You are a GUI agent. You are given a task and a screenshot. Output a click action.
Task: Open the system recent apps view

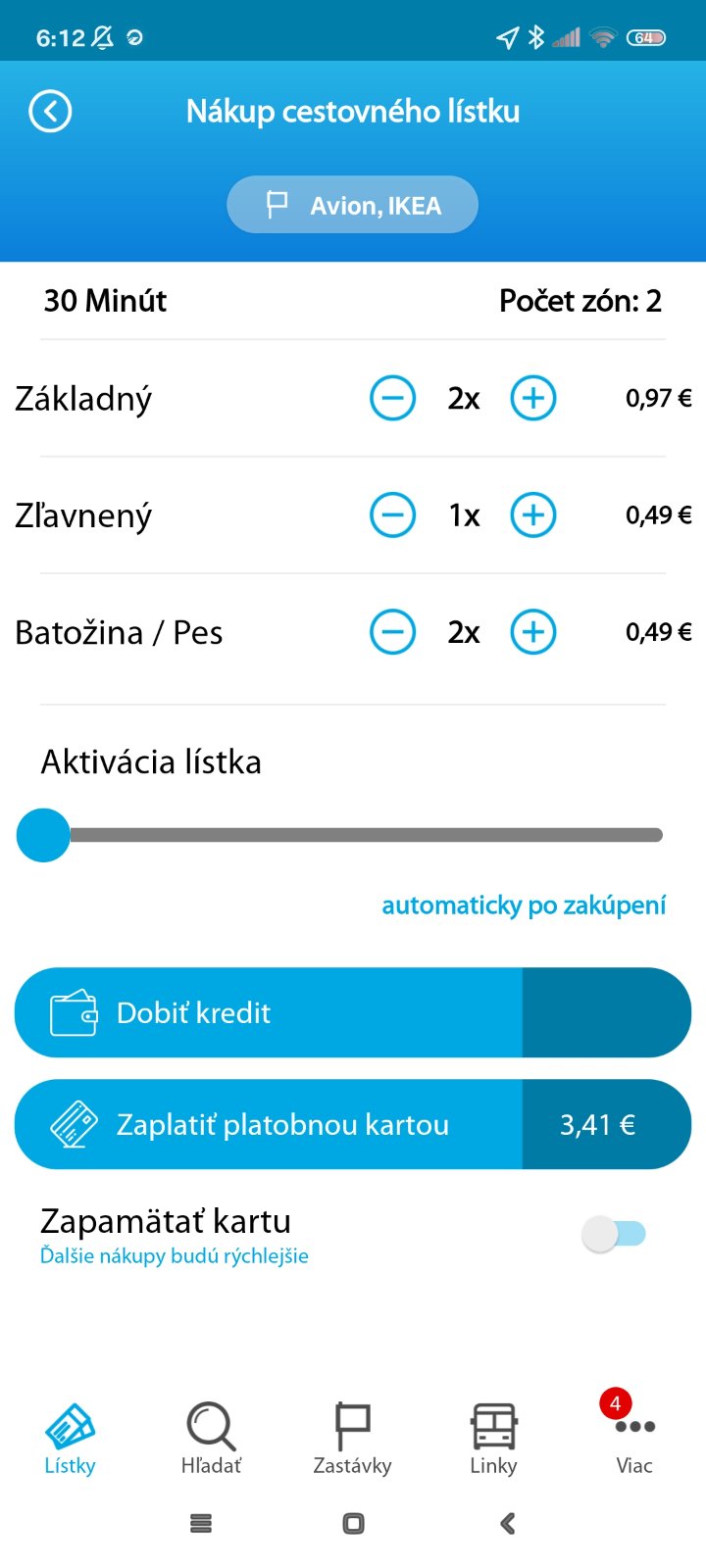click(201, 1523)
